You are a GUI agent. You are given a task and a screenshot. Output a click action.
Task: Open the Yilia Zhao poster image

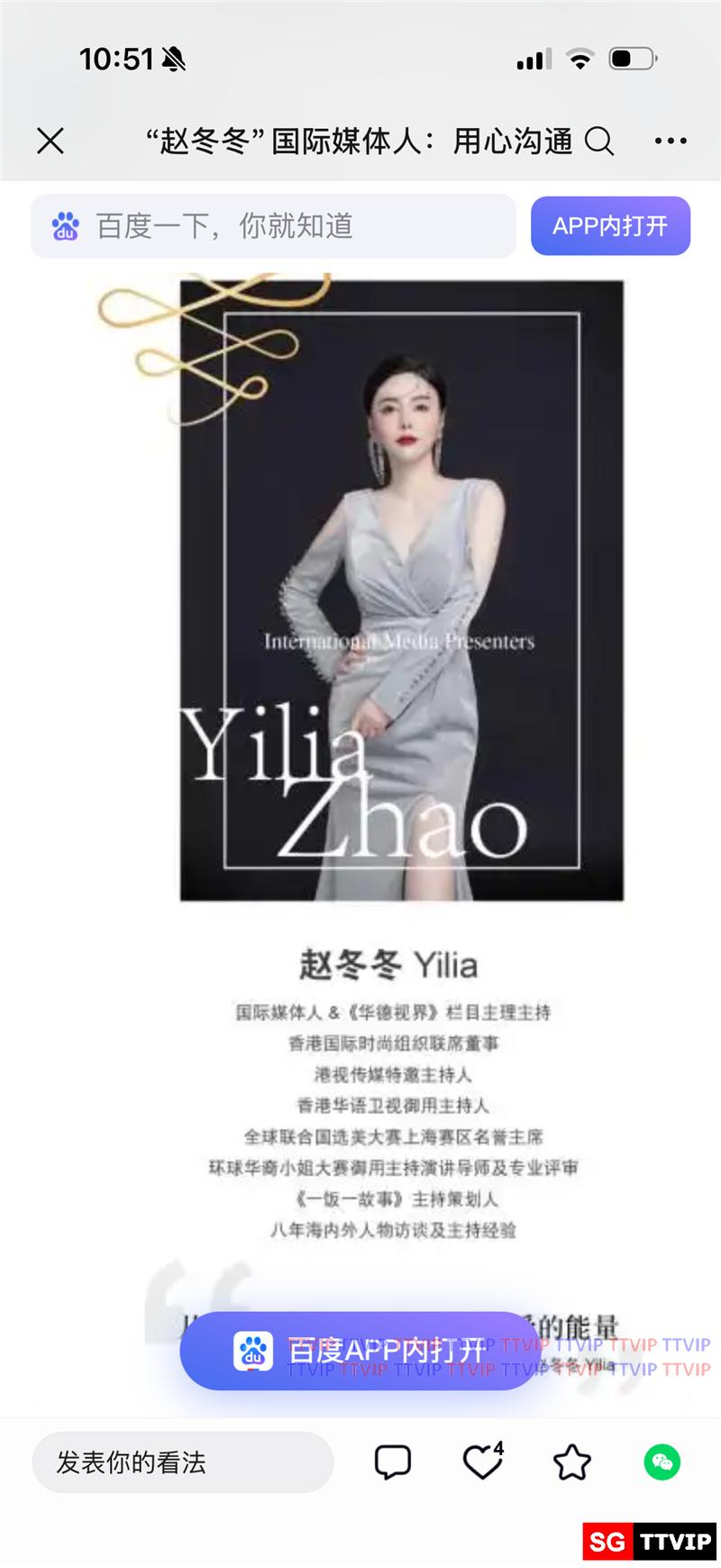pyautogui.click(x=402, y=591)
